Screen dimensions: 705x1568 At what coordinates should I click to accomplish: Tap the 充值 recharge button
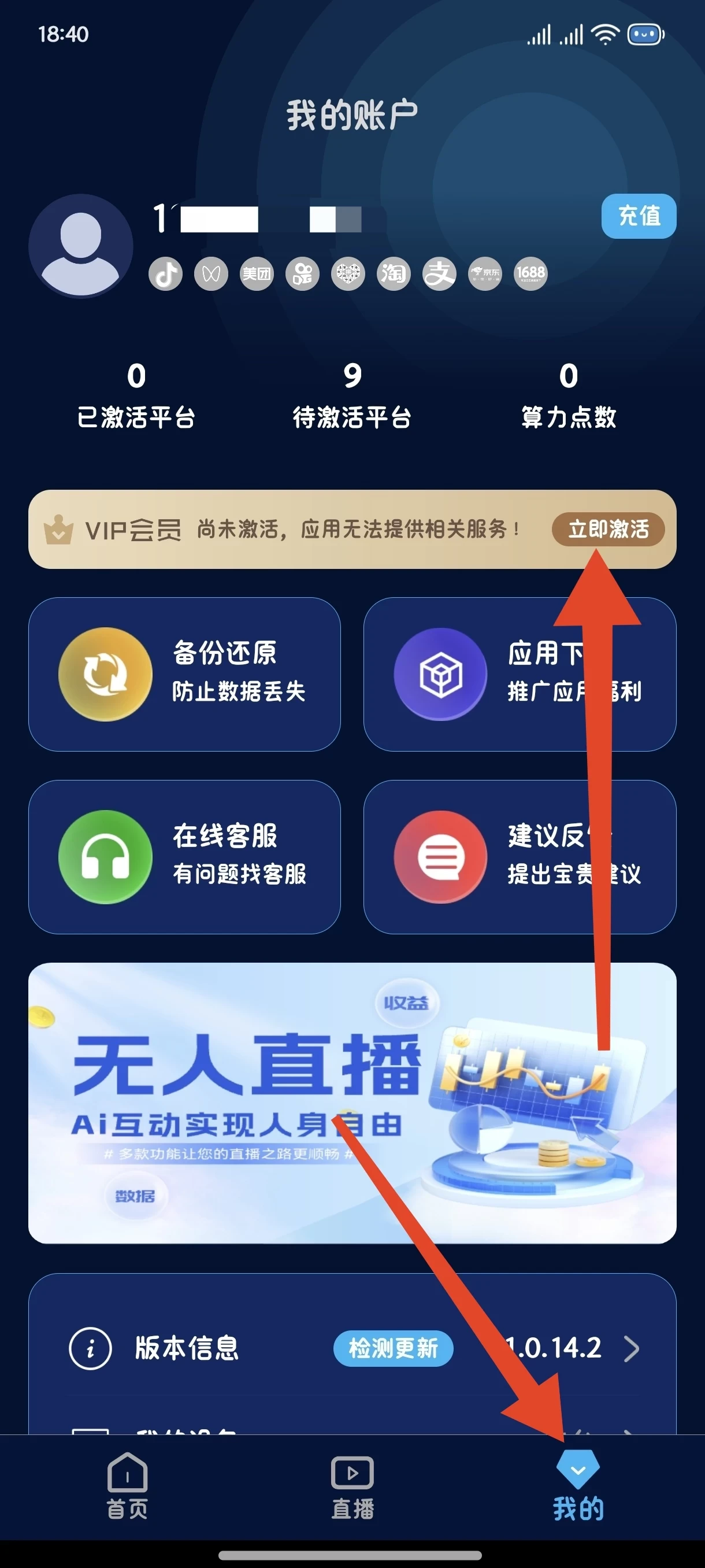coord(638,216)
